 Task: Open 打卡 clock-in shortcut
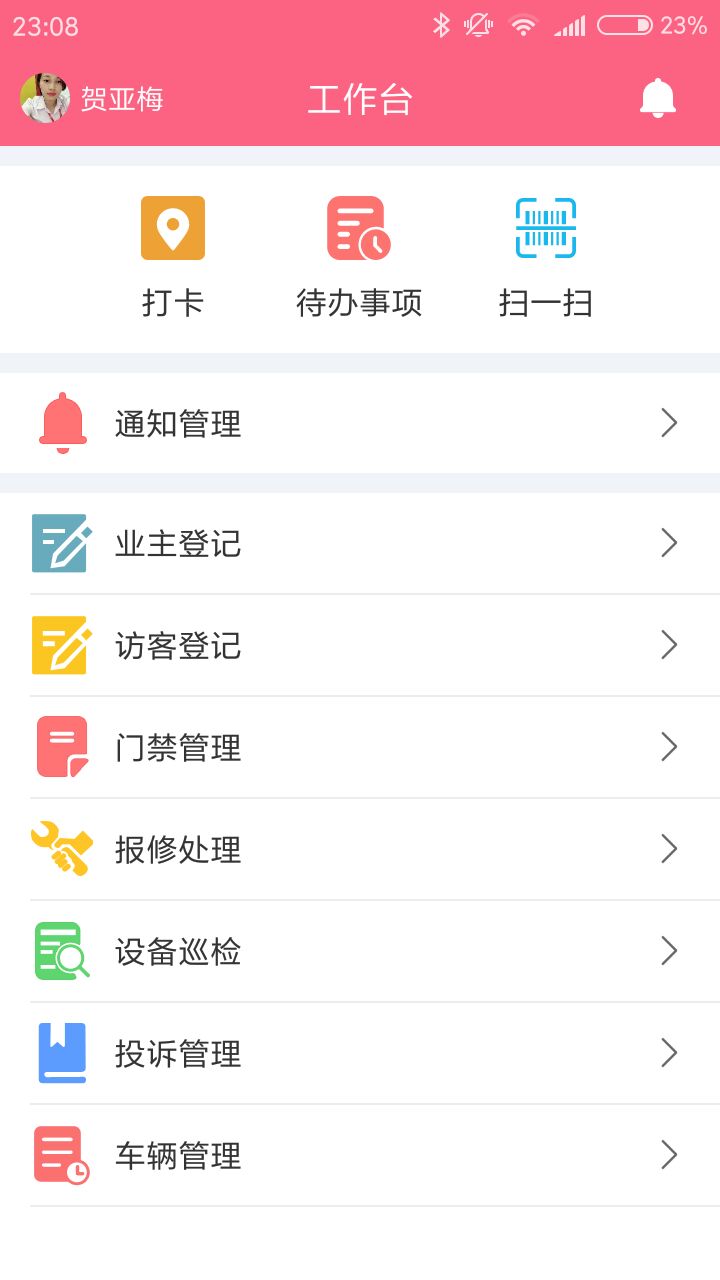[x=173, y=257]
